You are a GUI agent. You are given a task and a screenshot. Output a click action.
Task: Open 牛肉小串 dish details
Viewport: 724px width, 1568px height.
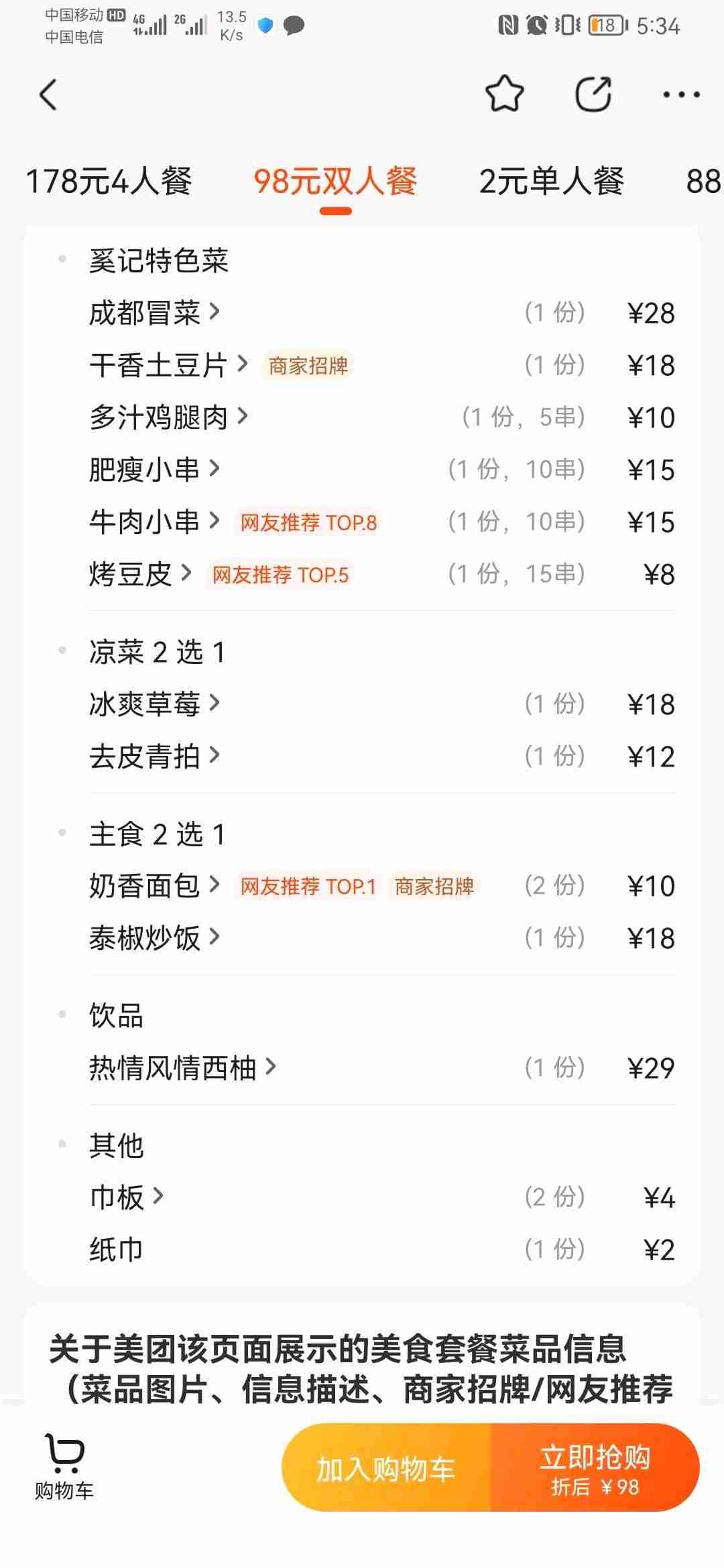click(154, 522)
